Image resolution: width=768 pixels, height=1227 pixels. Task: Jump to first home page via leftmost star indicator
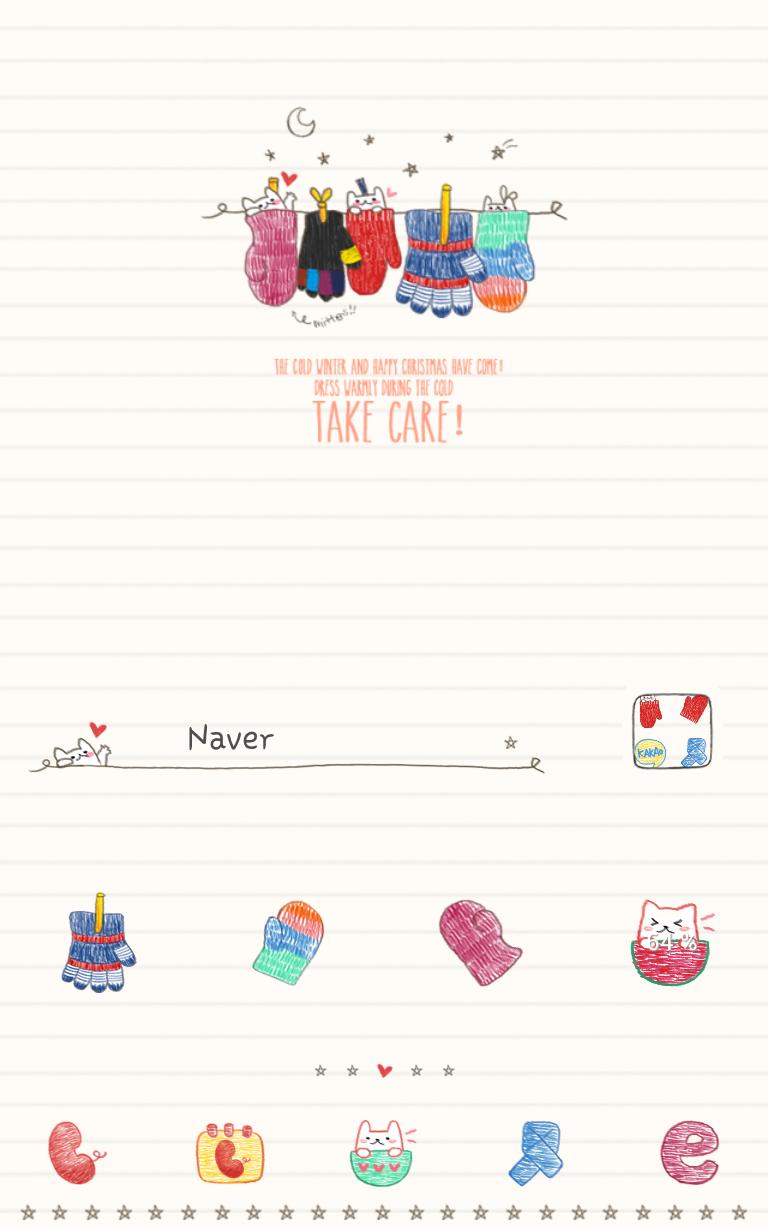tap(320, 1070)
